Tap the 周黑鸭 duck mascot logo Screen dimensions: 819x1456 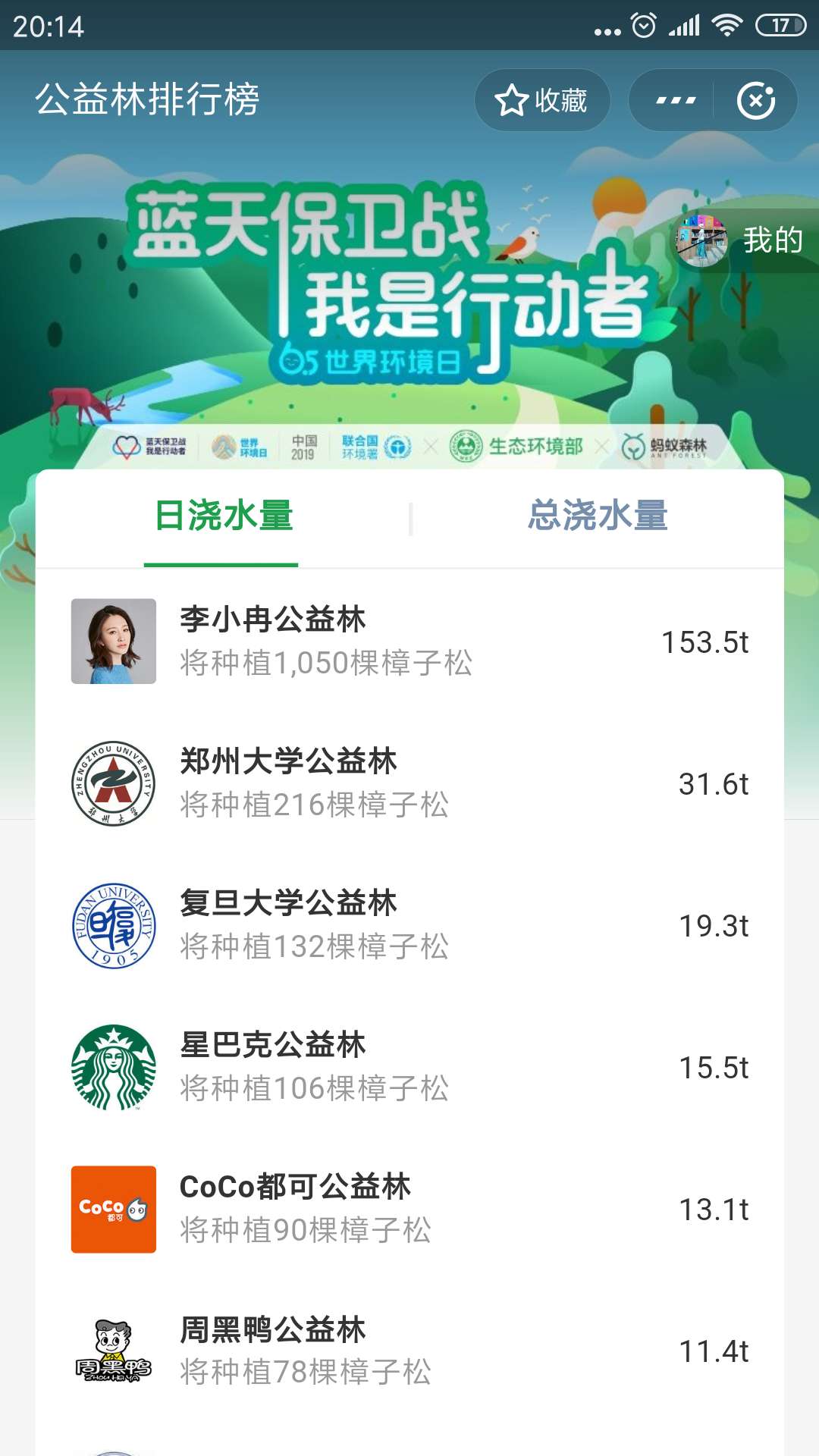click(x=112, y=1351)
